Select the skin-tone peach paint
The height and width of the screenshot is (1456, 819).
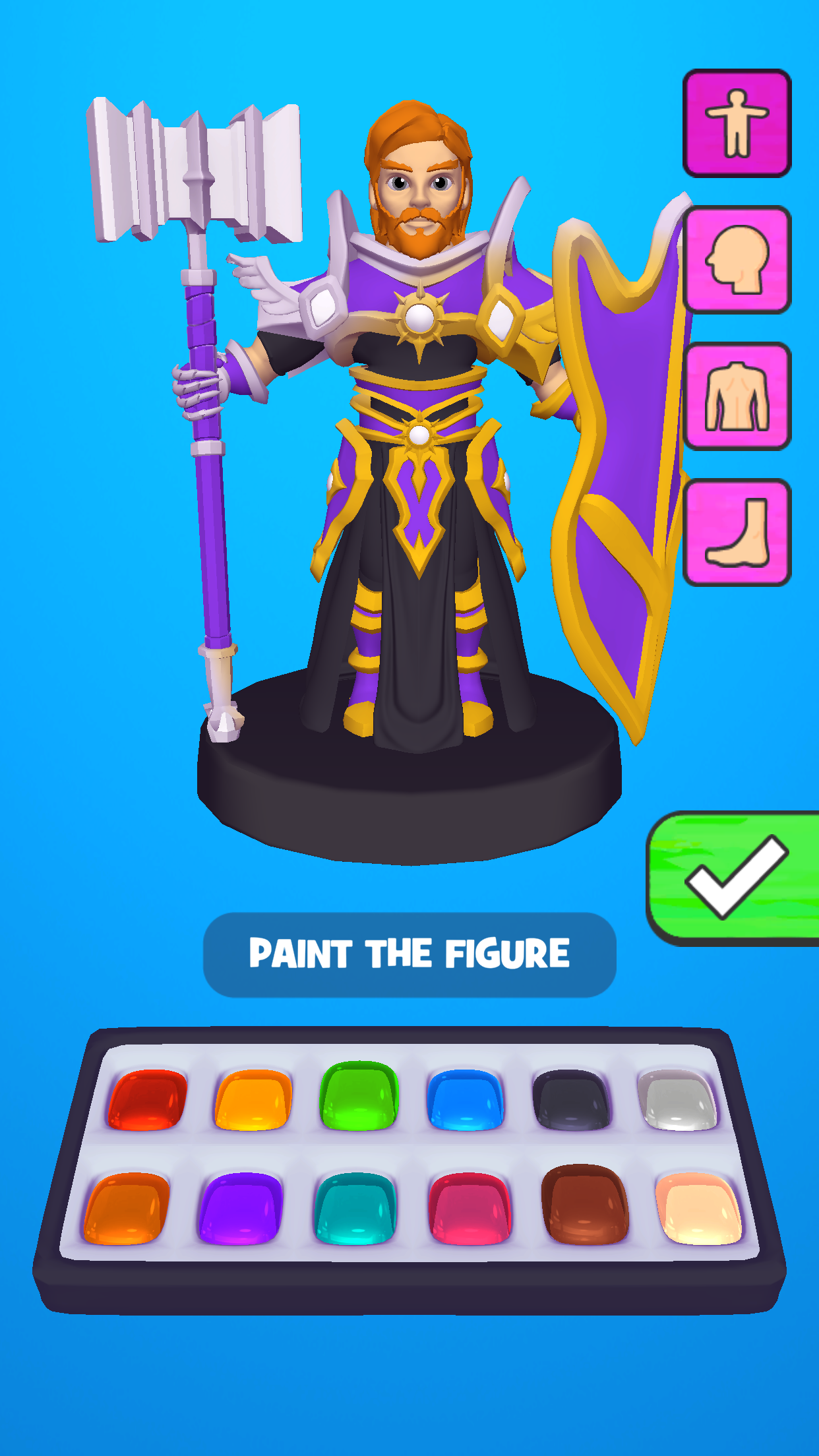point(699,1208)
